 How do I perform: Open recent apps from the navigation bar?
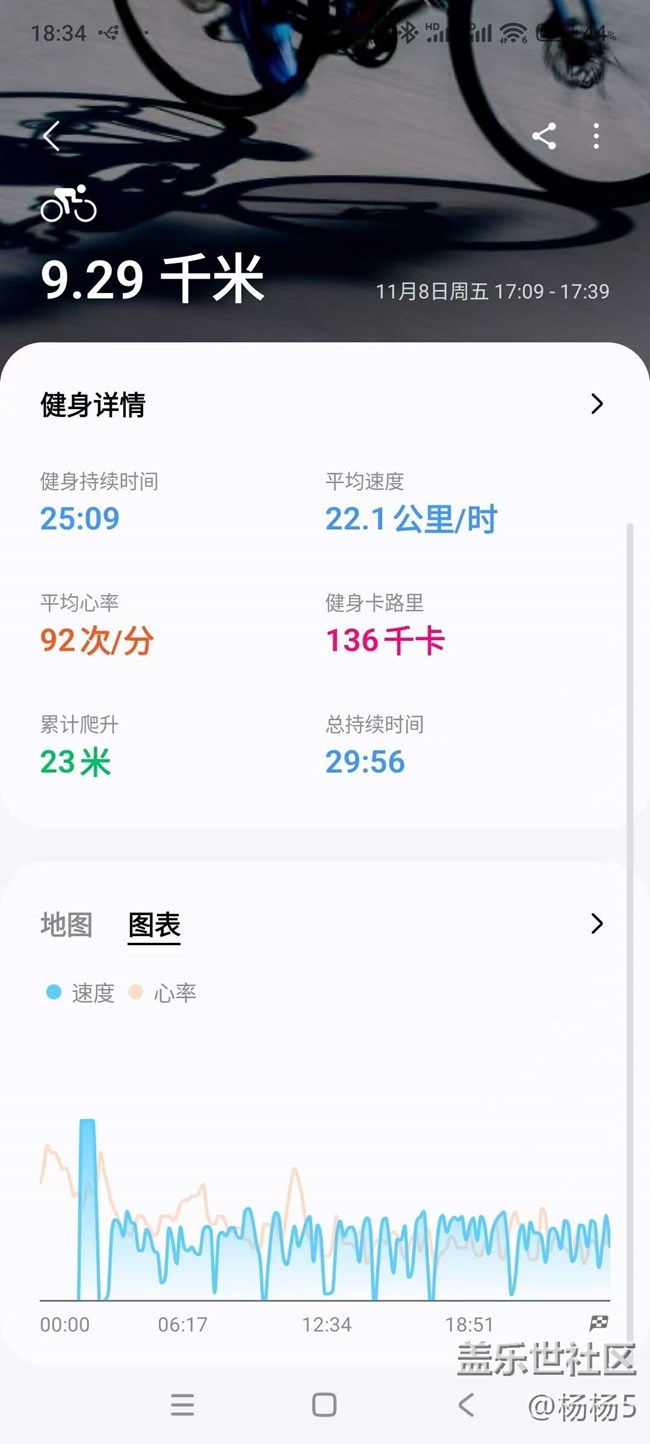pyautogui.click(x=182, y=1405)
